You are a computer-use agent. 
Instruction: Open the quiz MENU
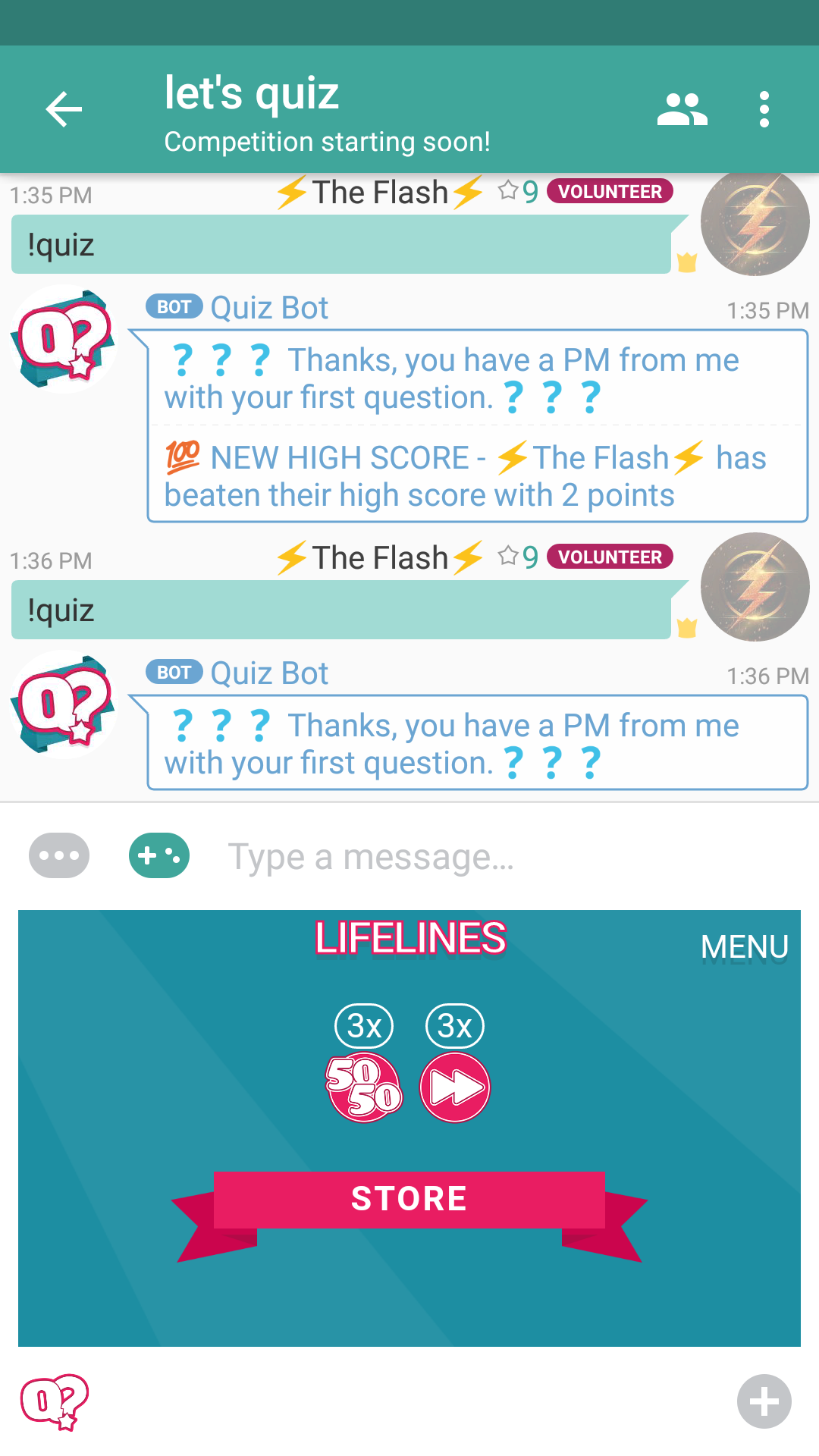pos(744,946)
